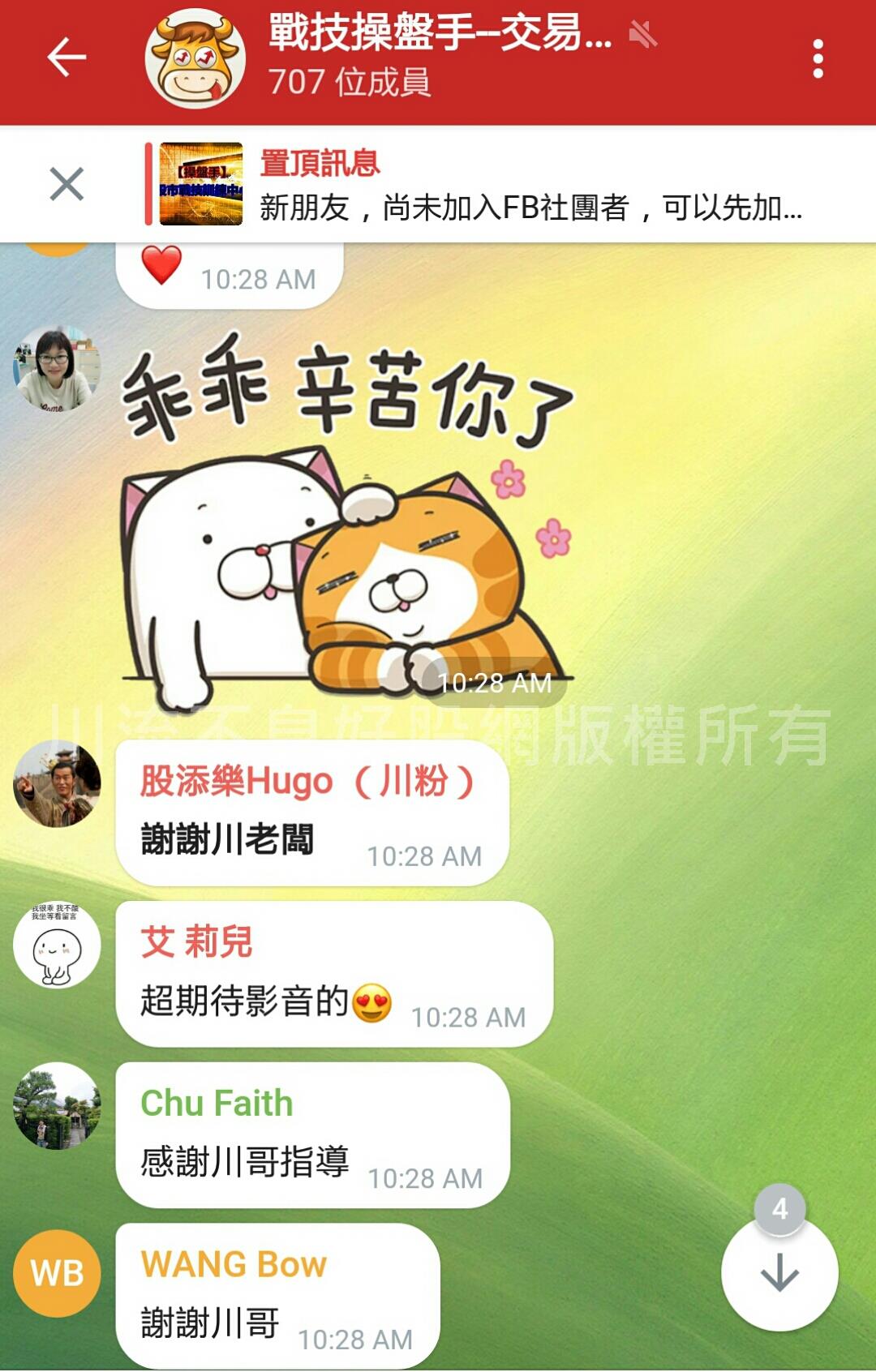Jump to latest messages with down arrow
The height and width of the screenshot is (1372, 876).
779,1272
